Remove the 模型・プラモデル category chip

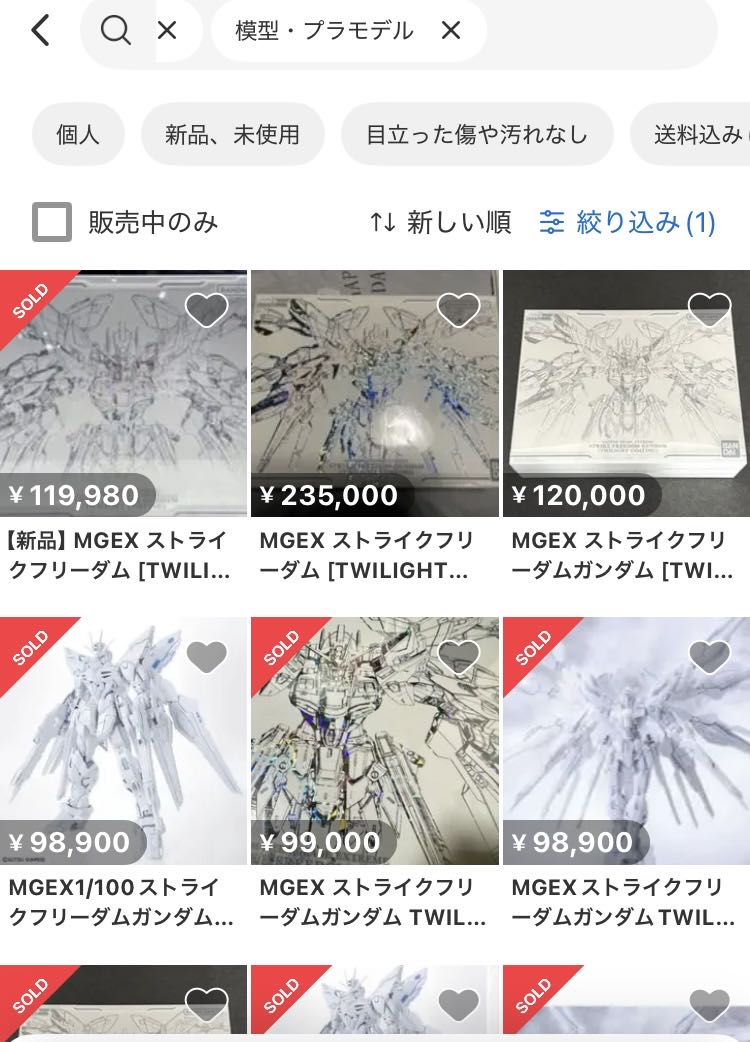451,31
